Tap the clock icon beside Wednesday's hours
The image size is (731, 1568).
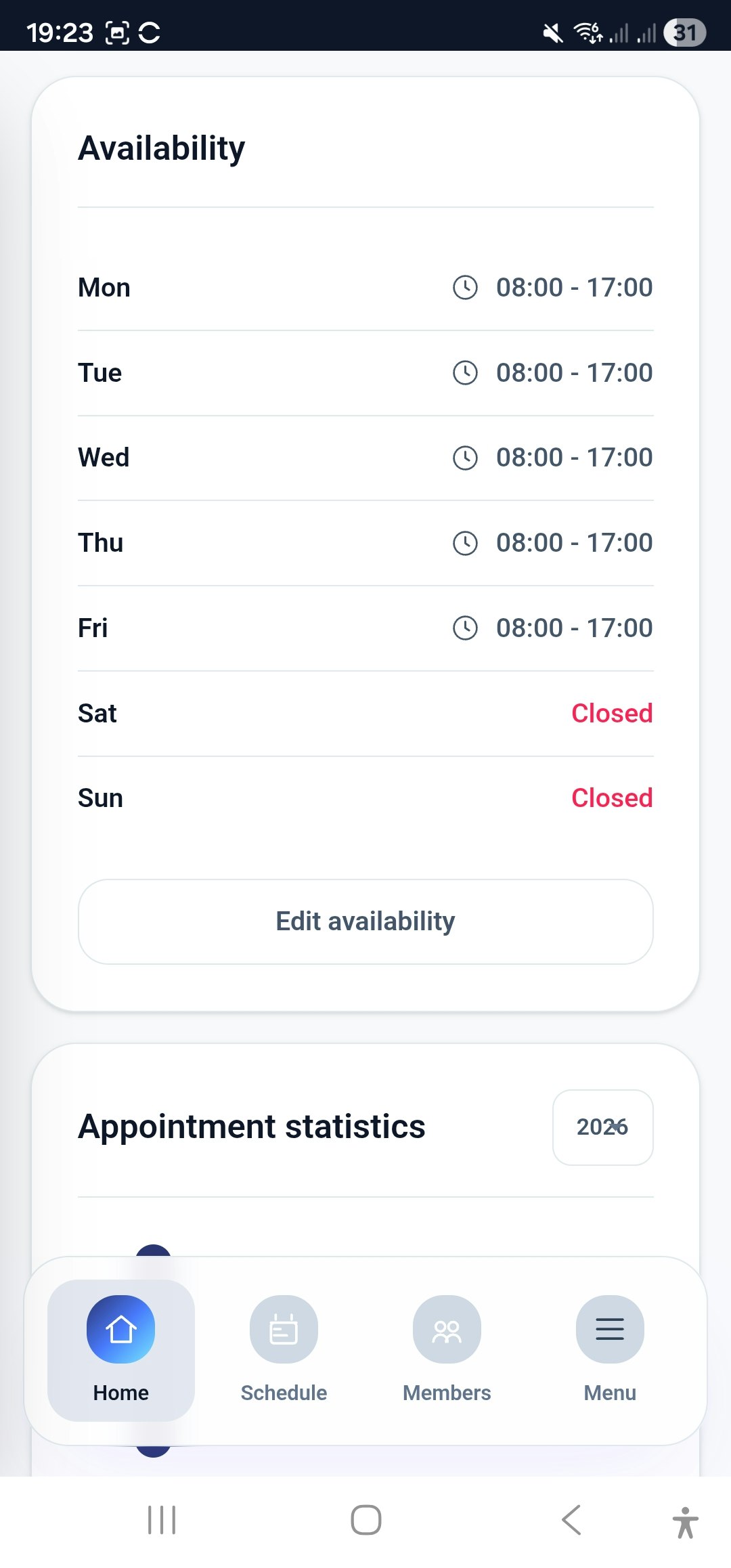pyautogui.click(x=466, y=457)
